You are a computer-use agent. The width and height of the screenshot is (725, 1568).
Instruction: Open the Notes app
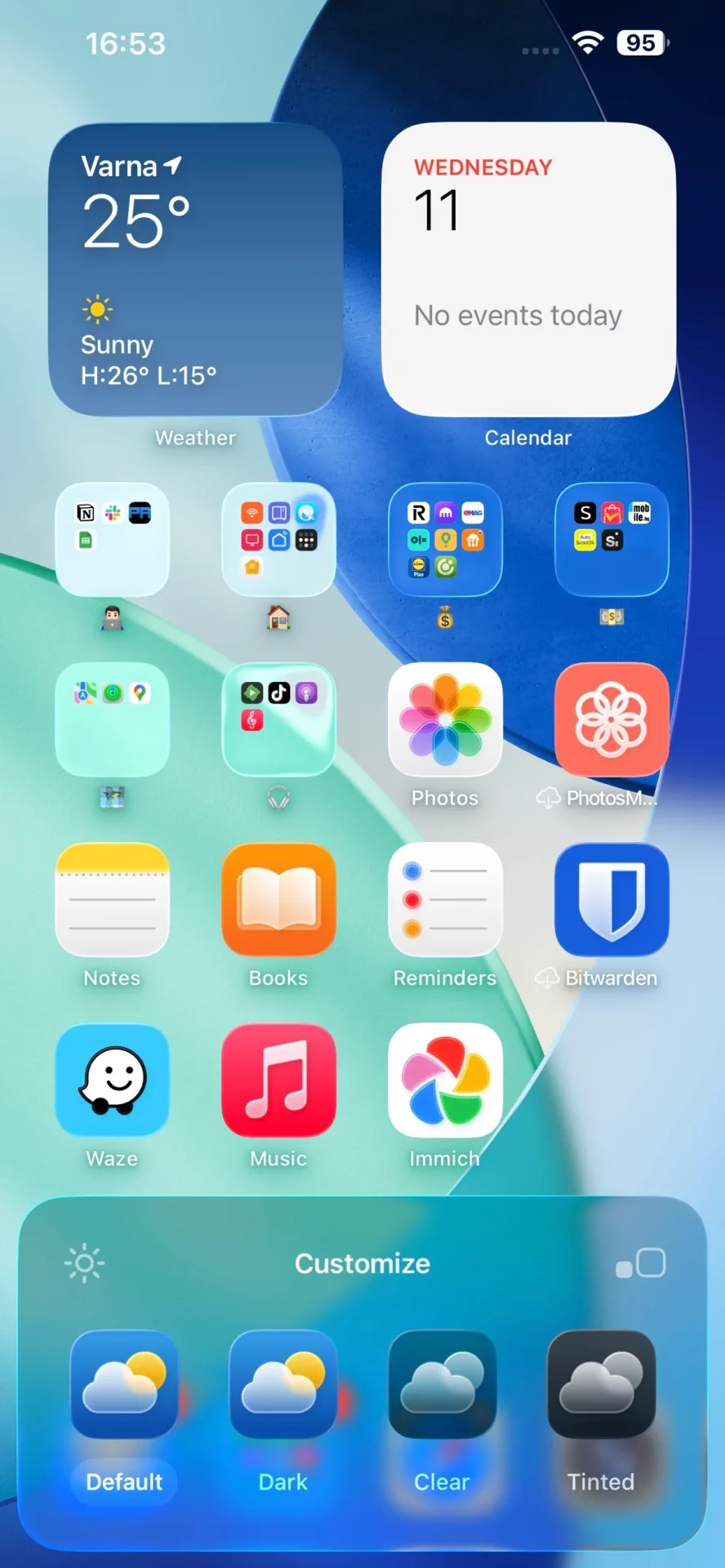pyautogui.click(x=112, y=899)
